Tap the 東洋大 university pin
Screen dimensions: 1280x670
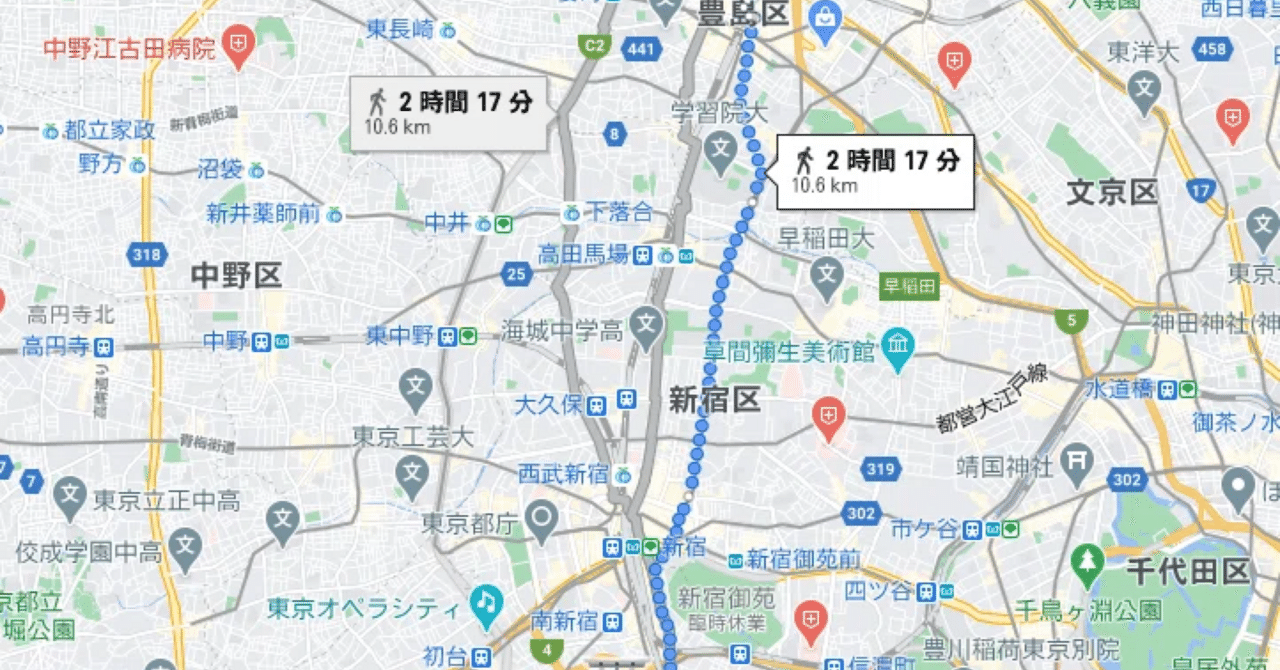[x=1145, y=90]
